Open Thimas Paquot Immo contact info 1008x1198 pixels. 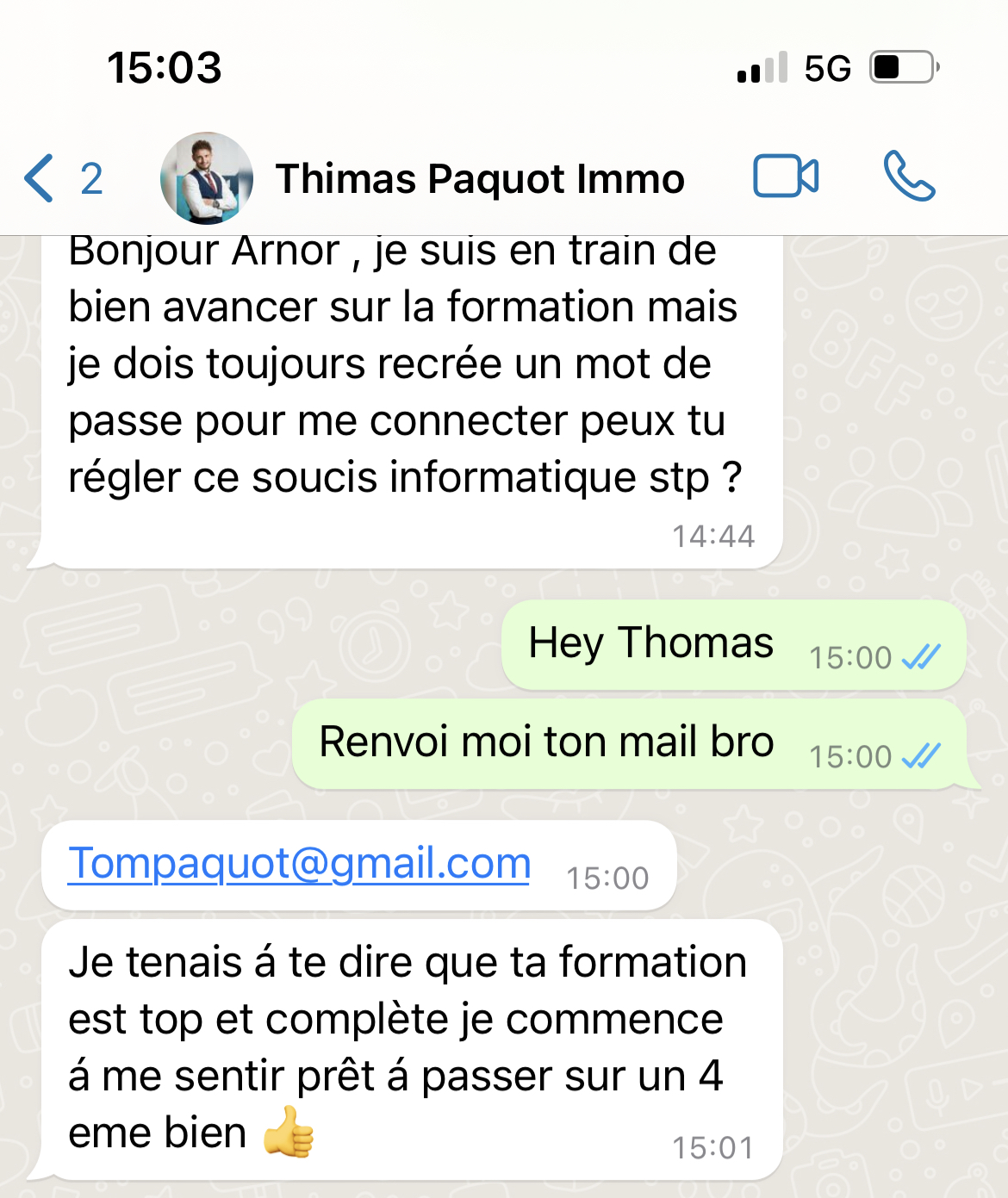click(479, 179)
